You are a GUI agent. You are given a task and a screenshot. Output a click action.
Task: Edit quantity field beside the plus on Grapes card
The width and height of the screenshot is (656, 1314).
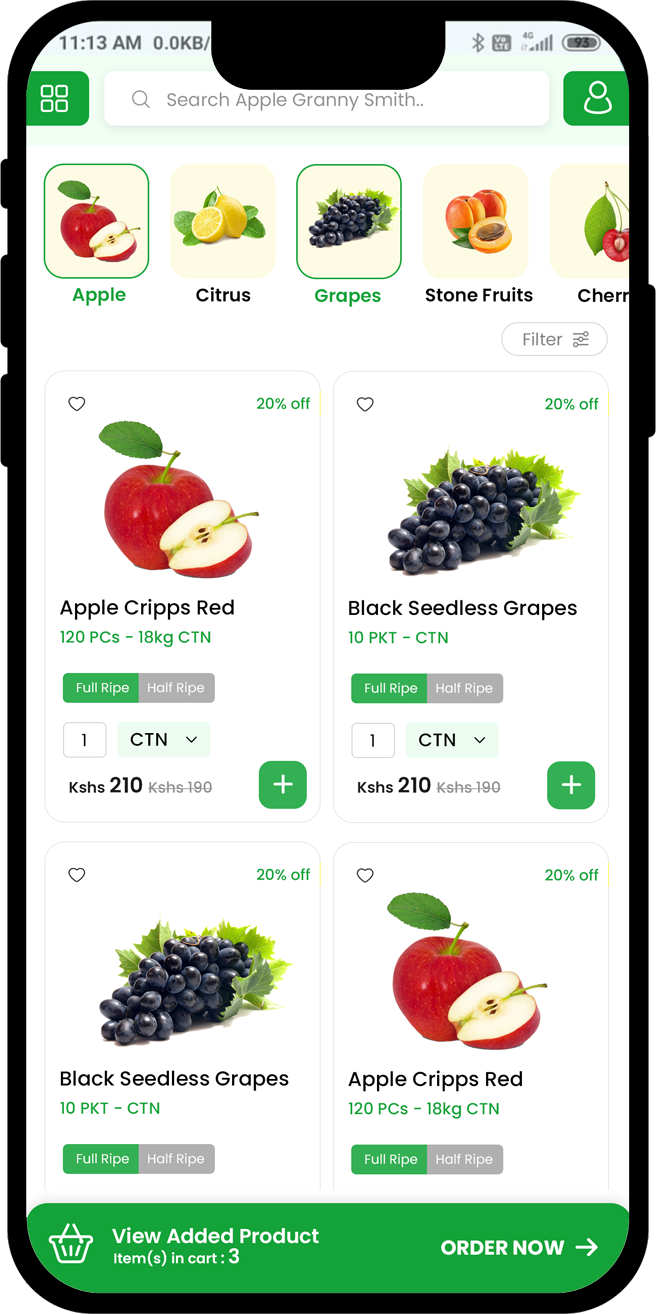coord(373,740)
